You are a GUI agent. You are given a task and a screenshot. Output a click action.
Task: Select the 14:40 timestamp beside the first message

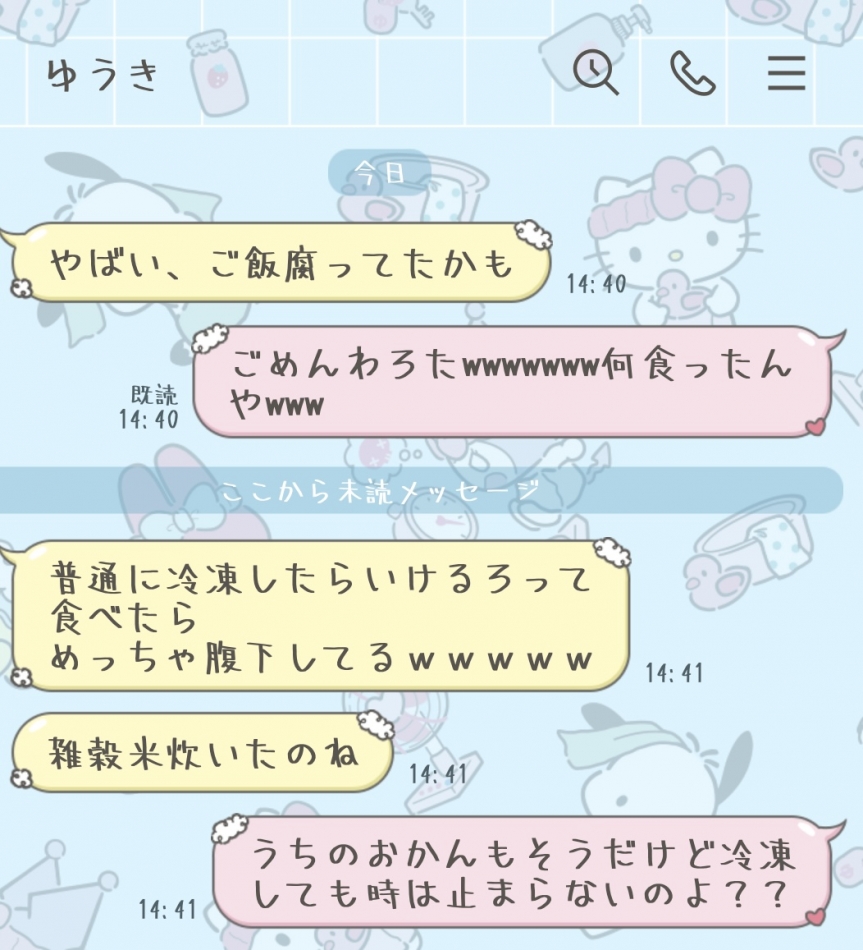595,284
